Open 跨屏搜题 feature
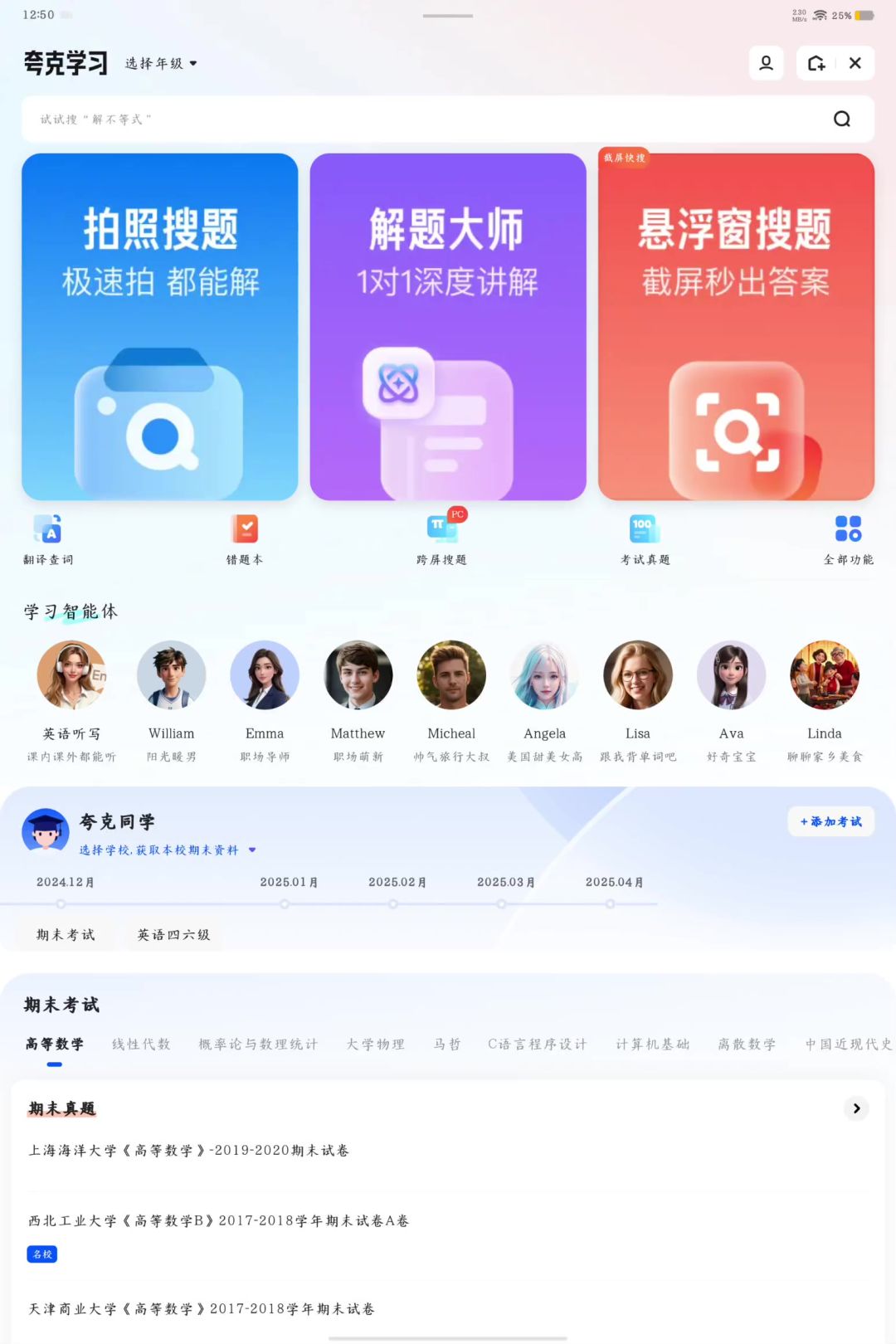This screenshot has height=1344, width=896. pyautogui.click(x=441, y=539)
